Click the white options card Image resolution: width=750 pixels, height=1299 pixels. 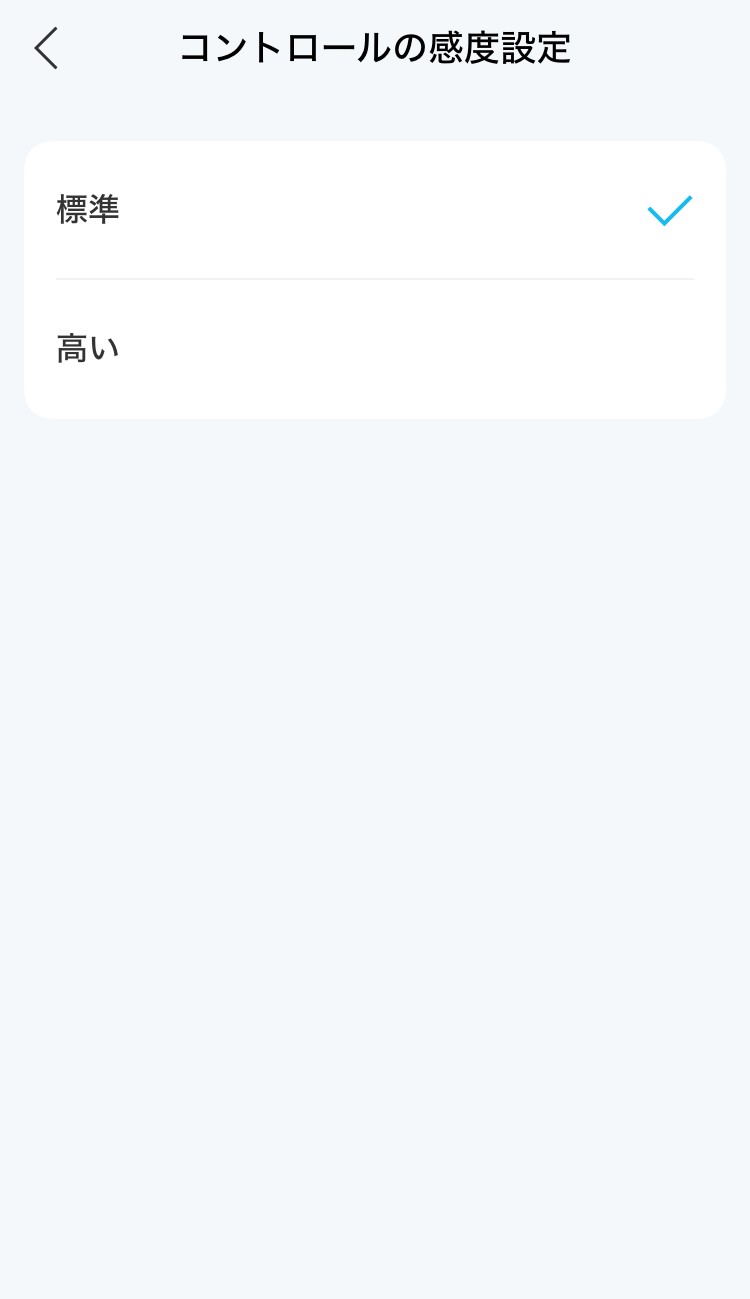coord(375,280)
